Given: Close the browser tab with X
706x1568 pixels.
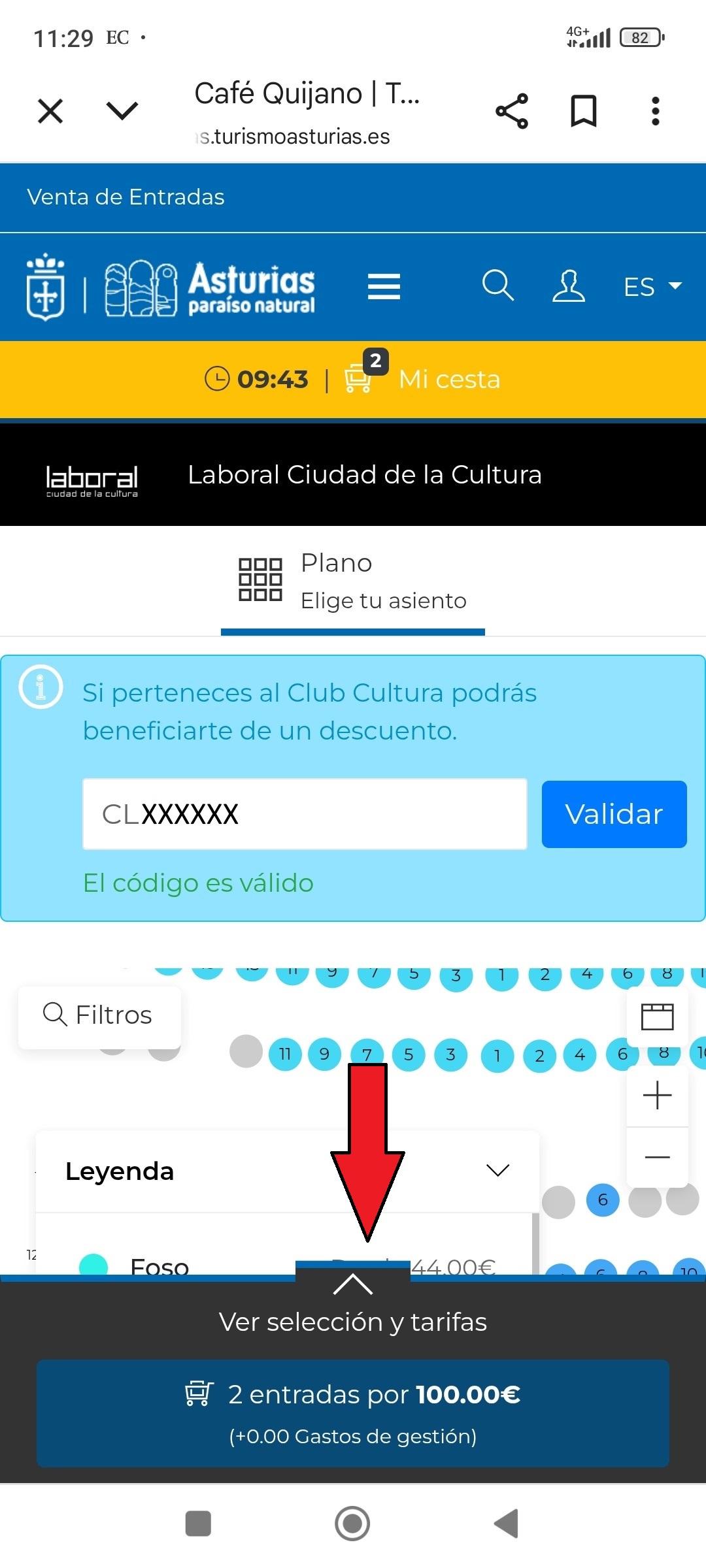Looking at the screenshot, I should coord(50,110).
